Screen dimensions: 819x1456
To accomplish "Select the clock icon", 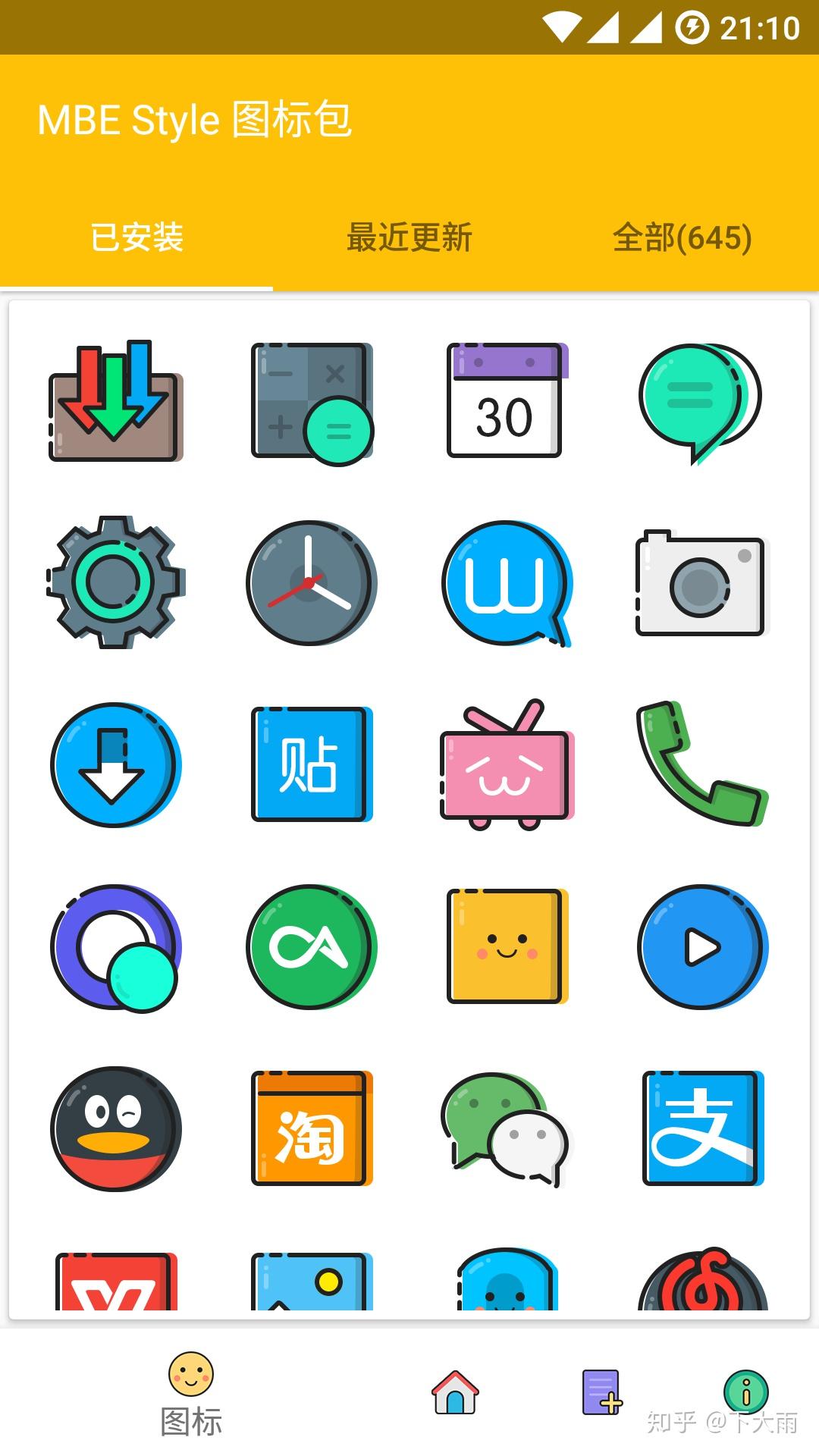I will (311, 582).
